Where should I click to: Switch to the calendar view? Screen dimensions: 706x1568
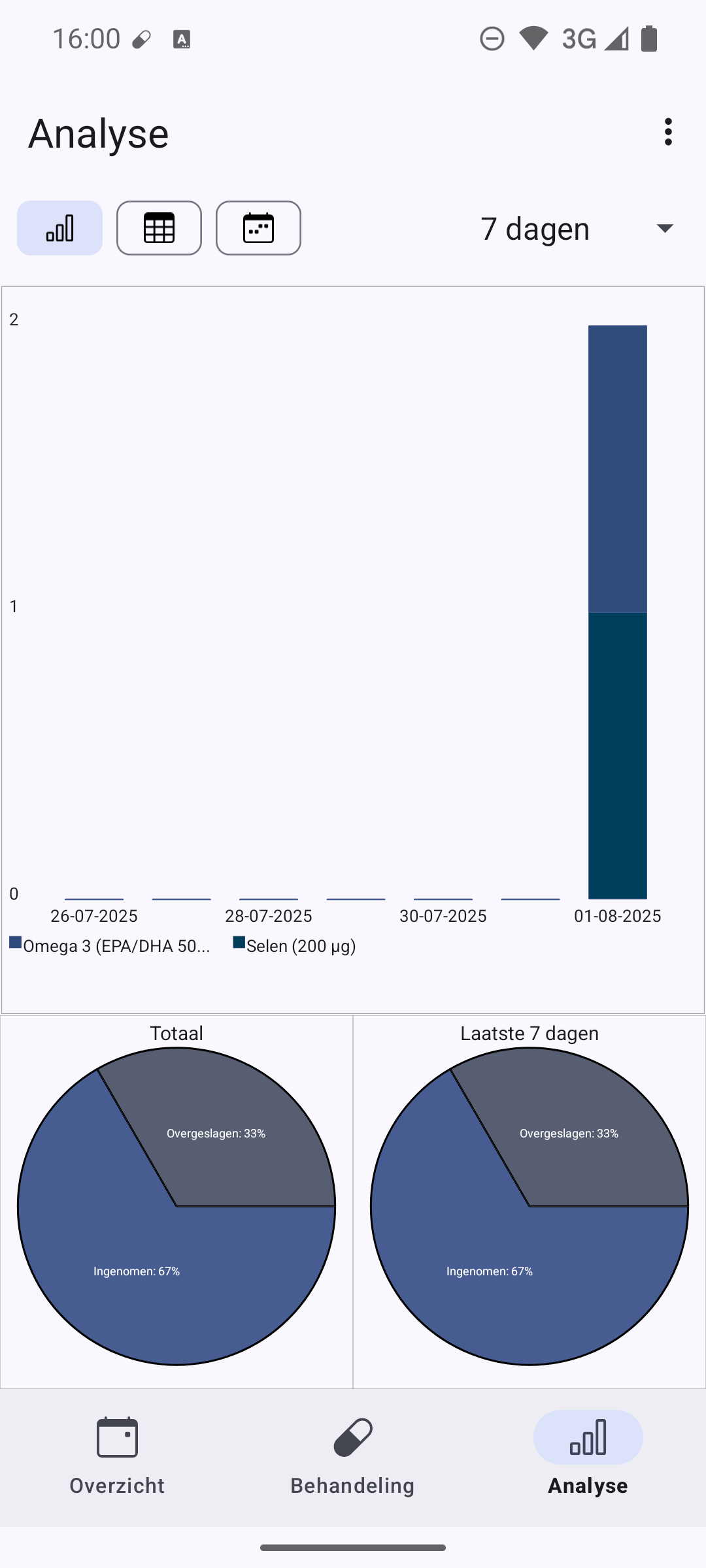click(258, 228)
